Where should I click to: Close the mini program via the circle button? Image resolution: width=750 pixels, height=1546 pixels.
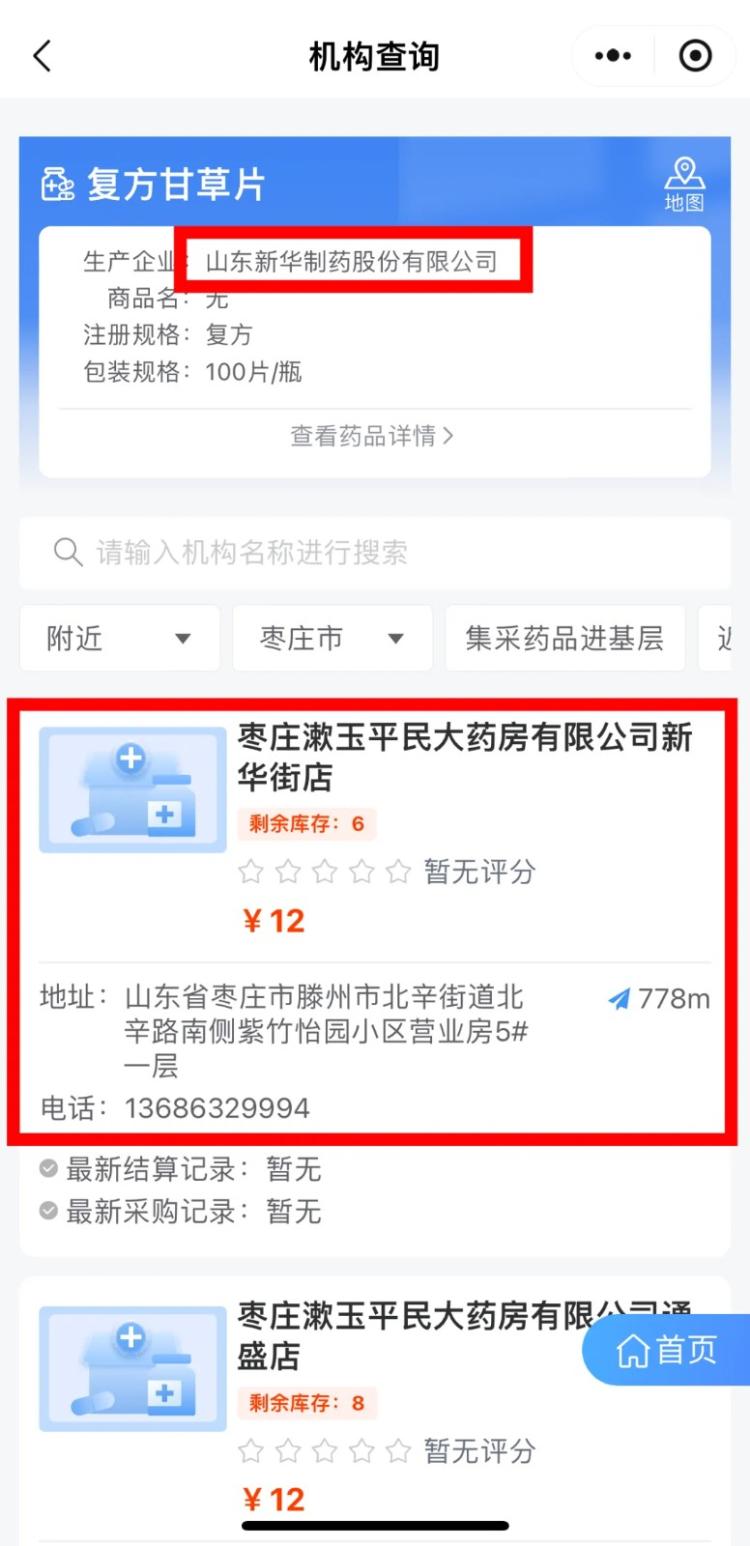695,56
